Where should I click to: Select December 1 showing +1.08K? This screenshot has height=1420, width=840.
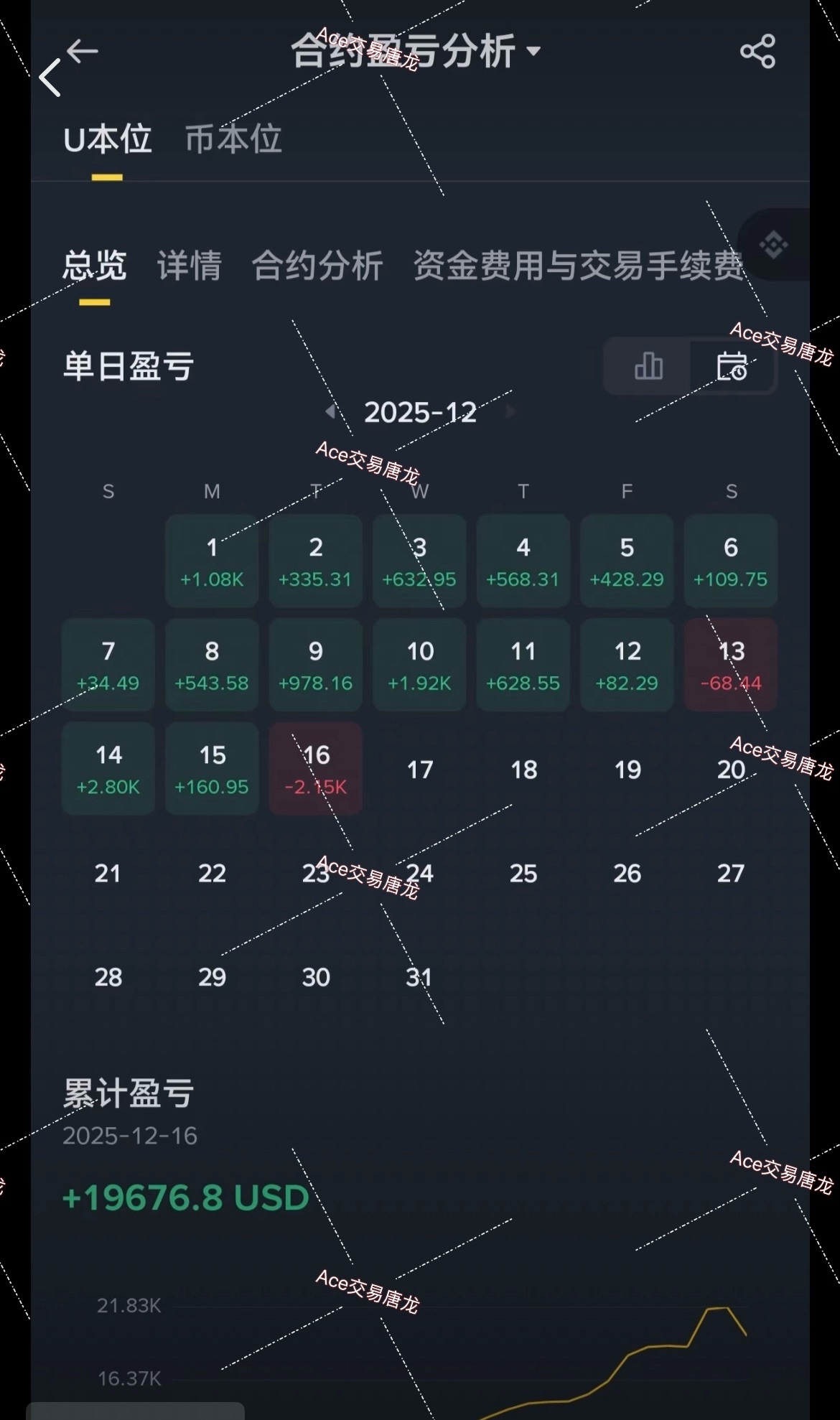[x=212, y=561]
